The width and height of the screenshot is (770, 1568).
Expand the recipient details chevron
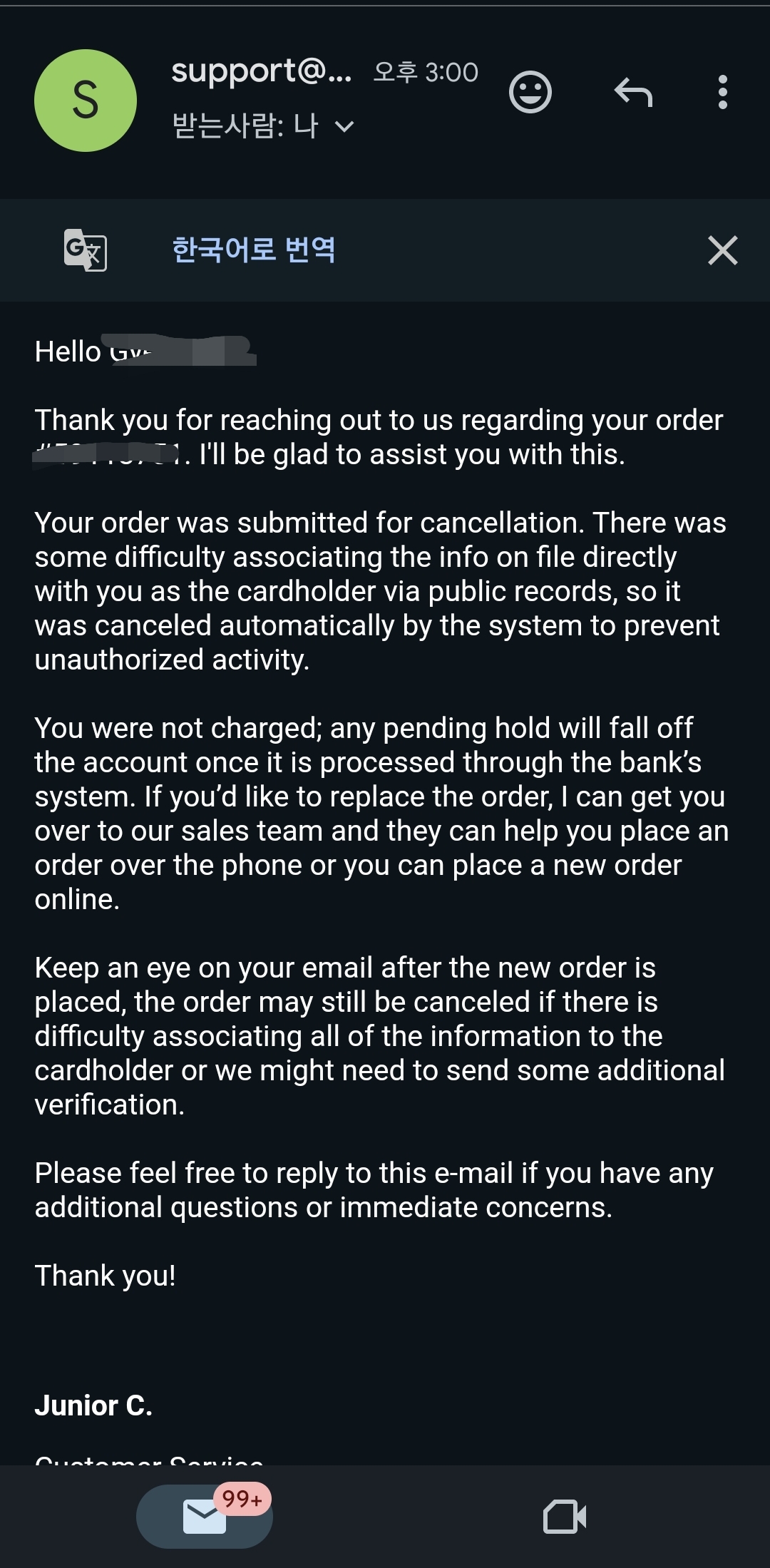344,127
